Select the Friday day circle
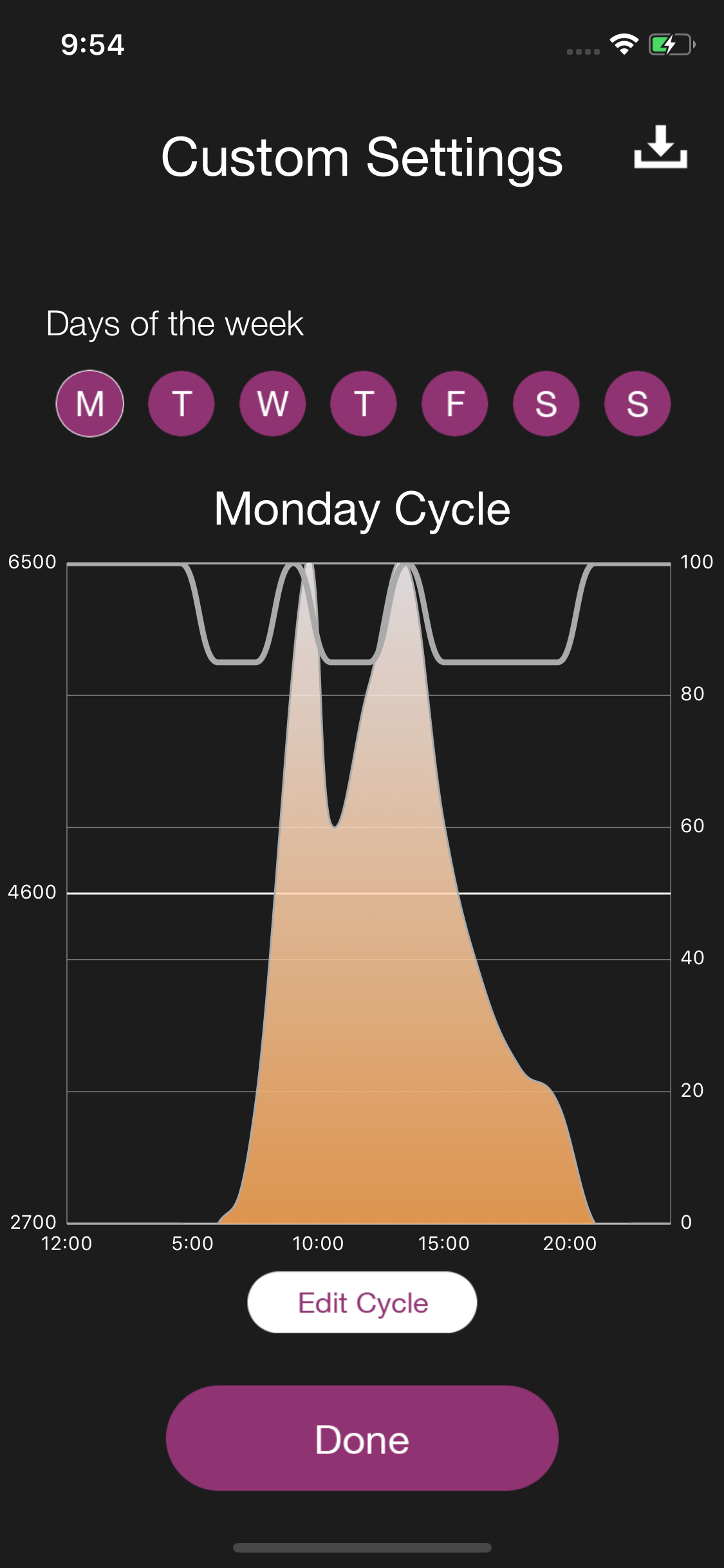Viewport: 724px width, 1568px height. pyautogui.click(x=455, y=404)
